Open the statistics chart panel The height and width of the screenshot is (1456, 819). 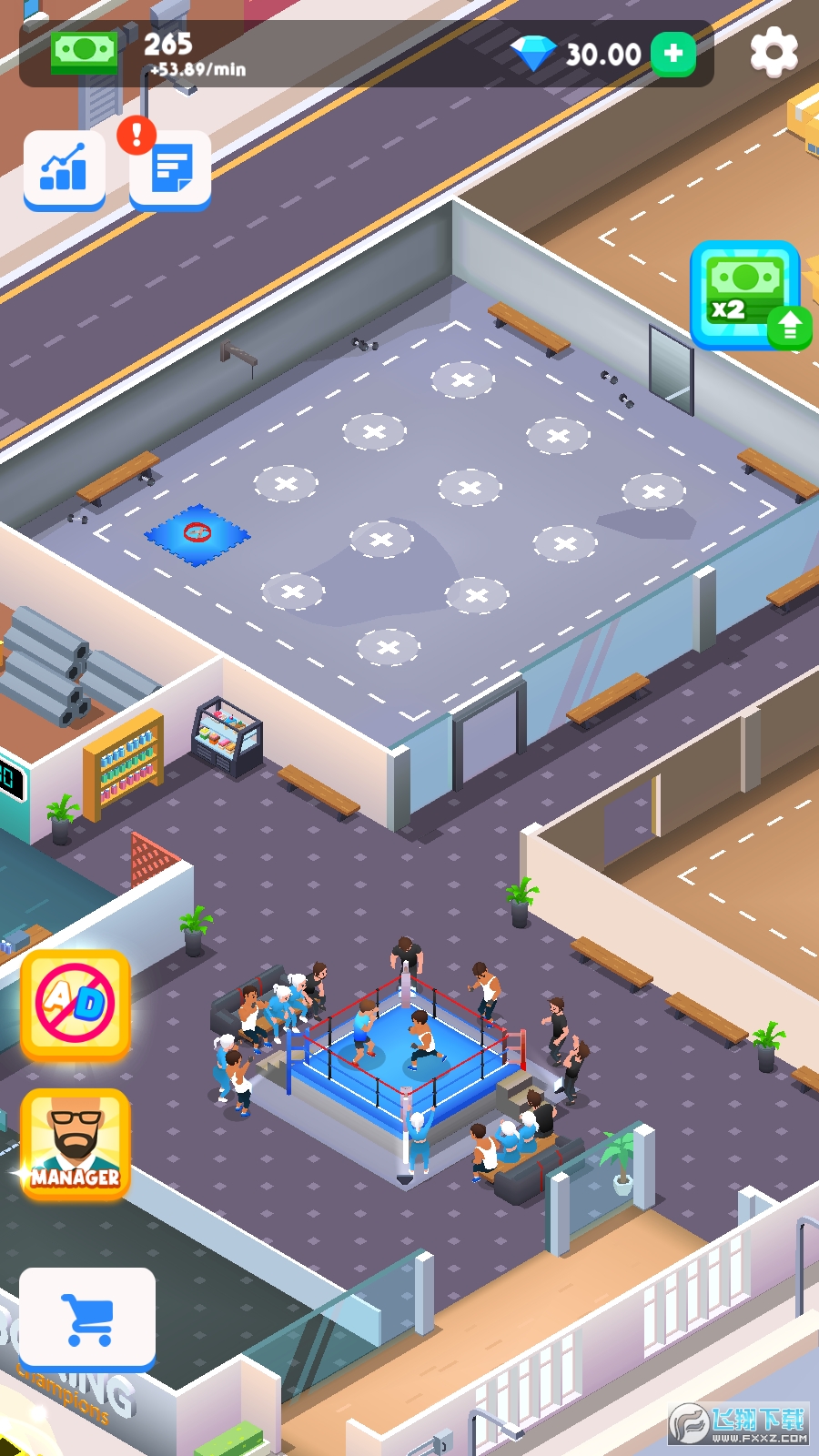65,169
